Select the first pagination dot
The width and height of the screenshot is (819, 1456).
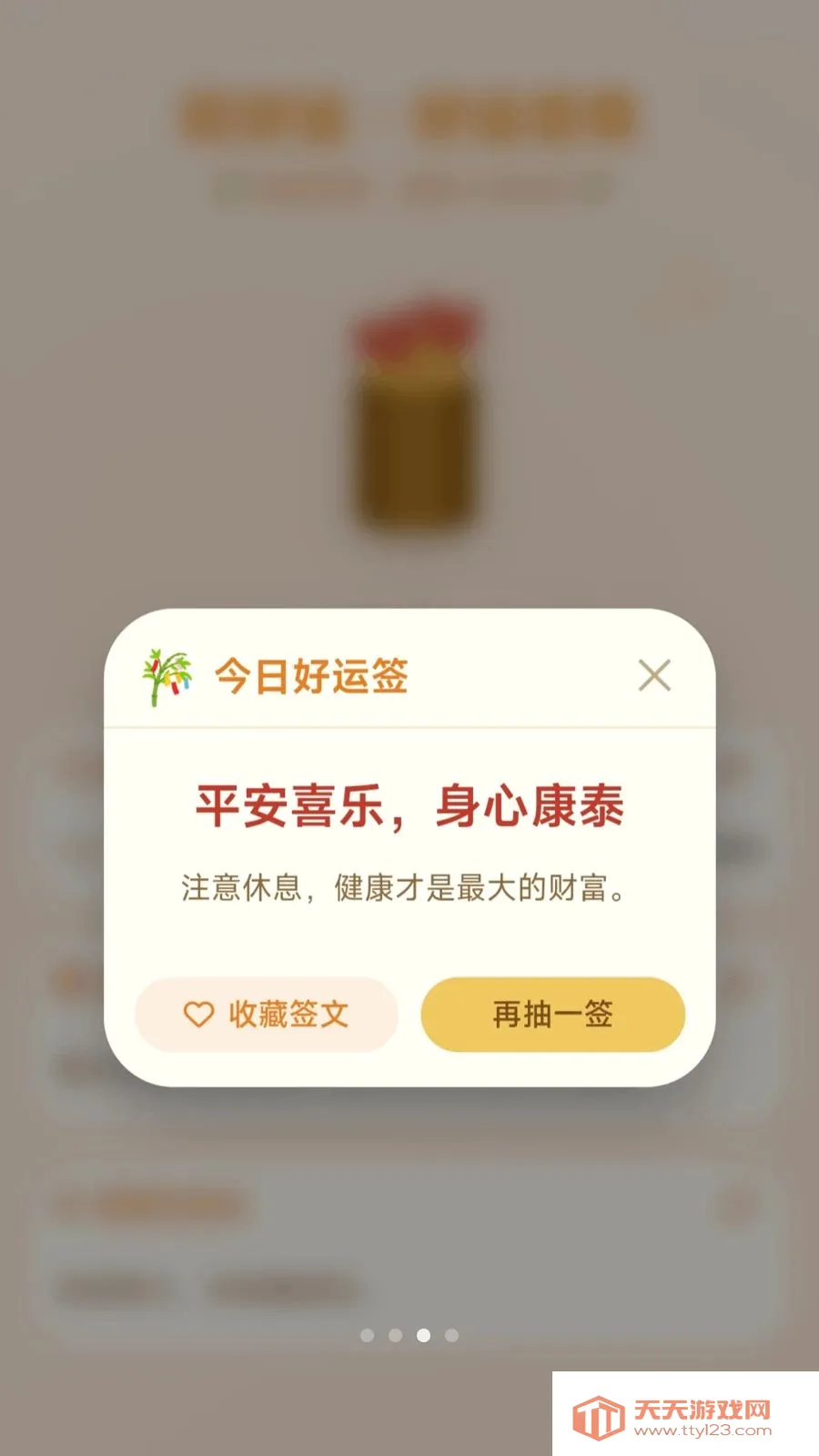[369, 1335]
